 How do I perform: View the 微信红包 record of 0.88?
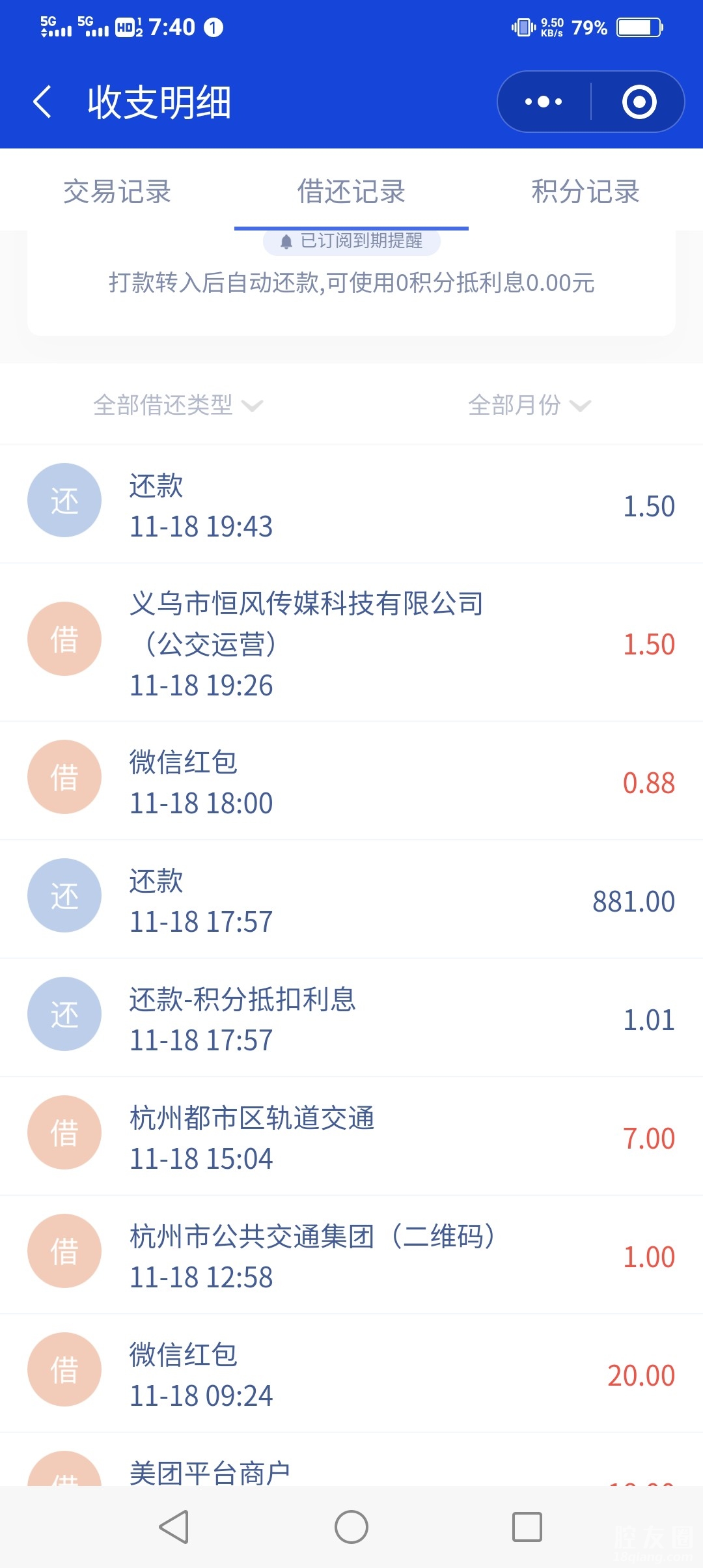point(351,781)
